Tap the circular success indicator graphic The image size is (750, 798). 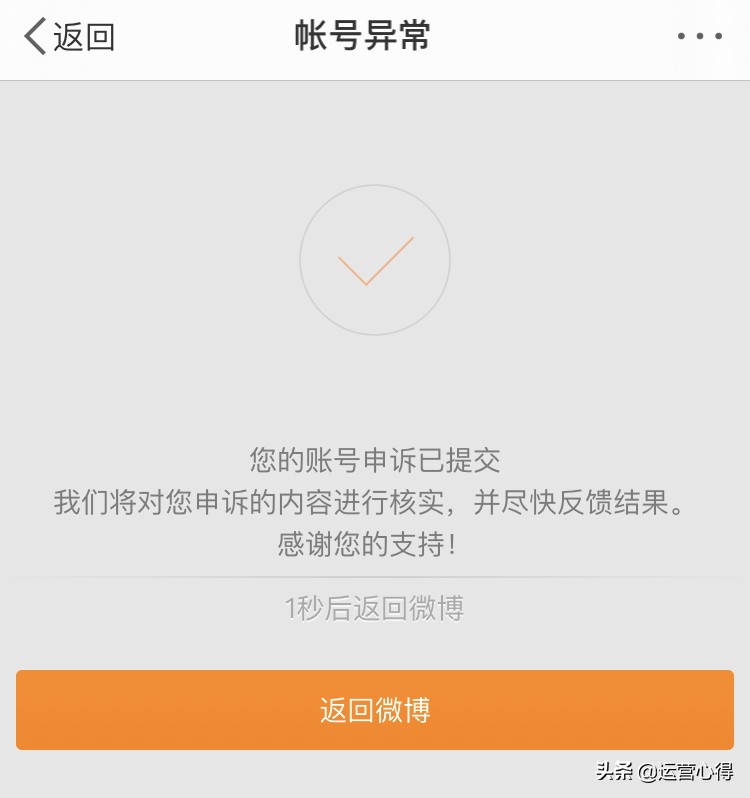tap(375, 260)
